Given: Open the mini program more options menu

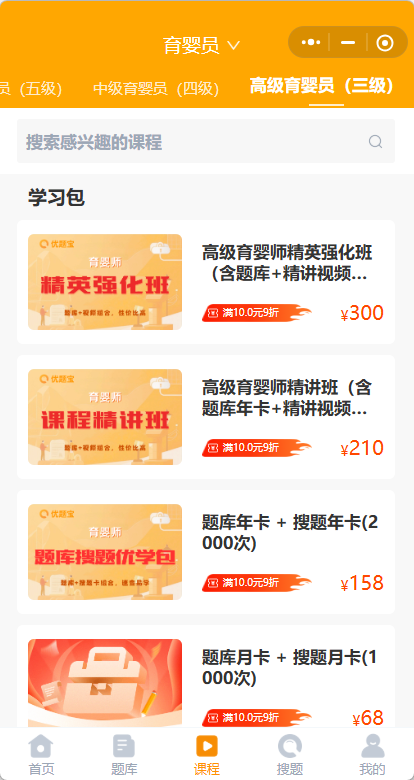Looking at the screenshot, I should click(311, 43).
